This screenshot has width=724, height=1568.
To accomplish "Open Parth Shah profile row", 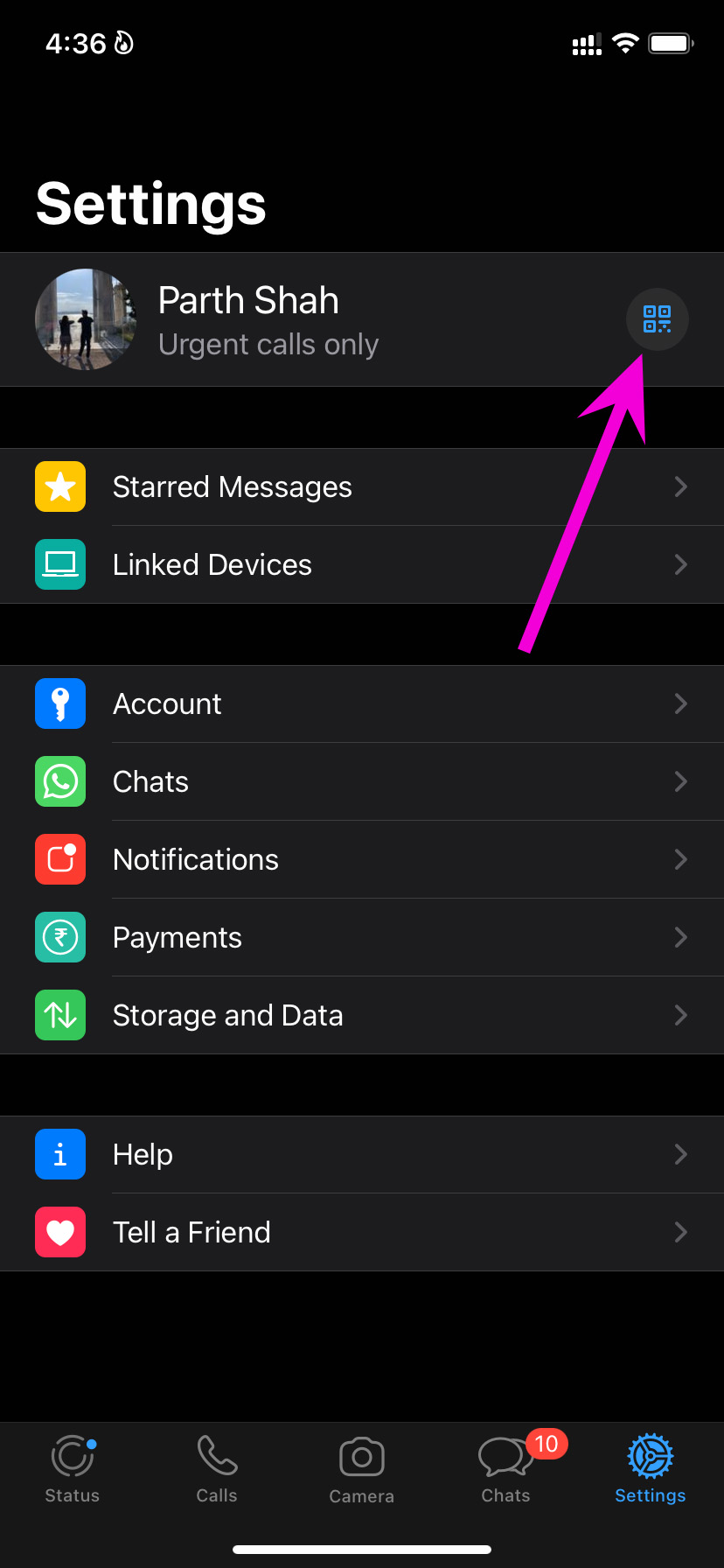I will [362, 319].
